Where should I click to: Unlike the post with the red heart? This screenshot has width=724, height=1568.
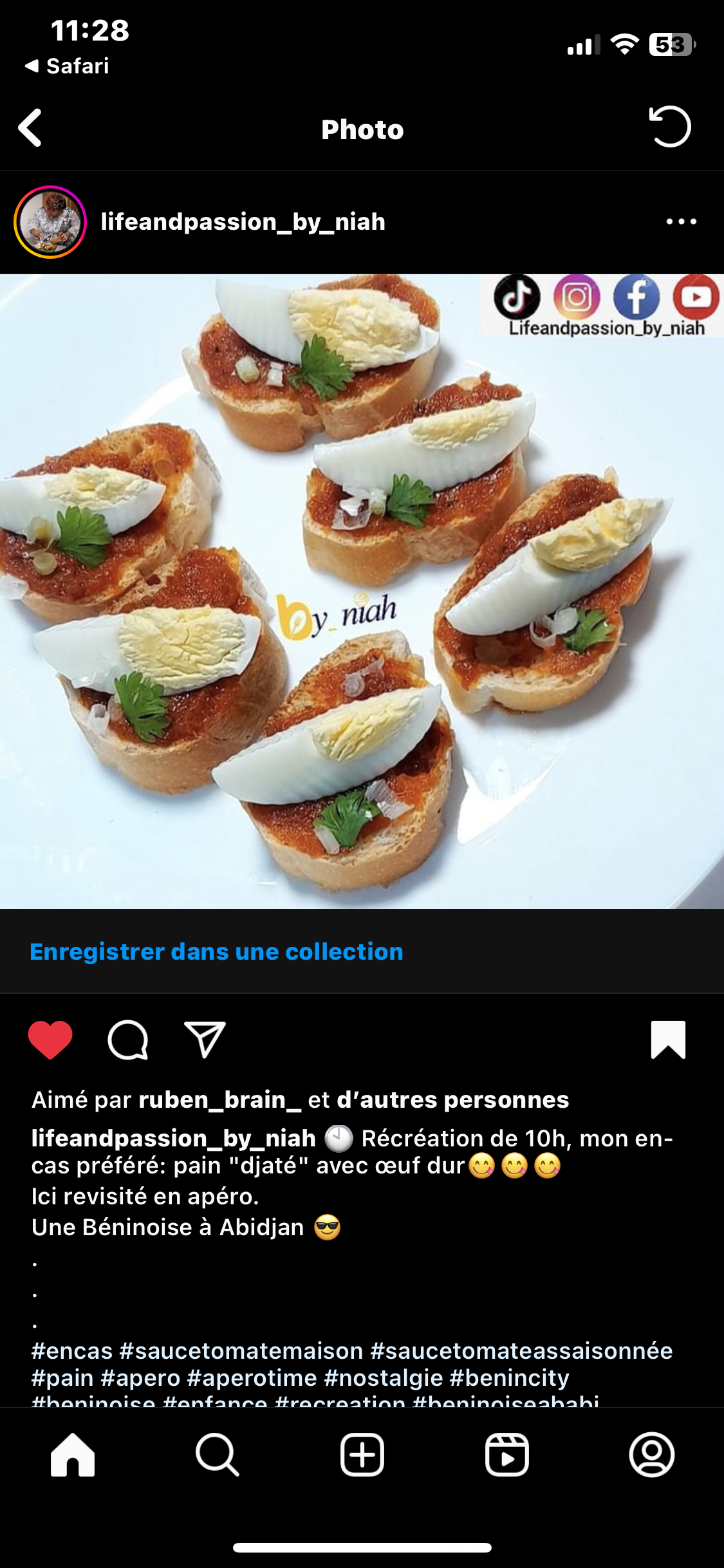coord(50,1039)
